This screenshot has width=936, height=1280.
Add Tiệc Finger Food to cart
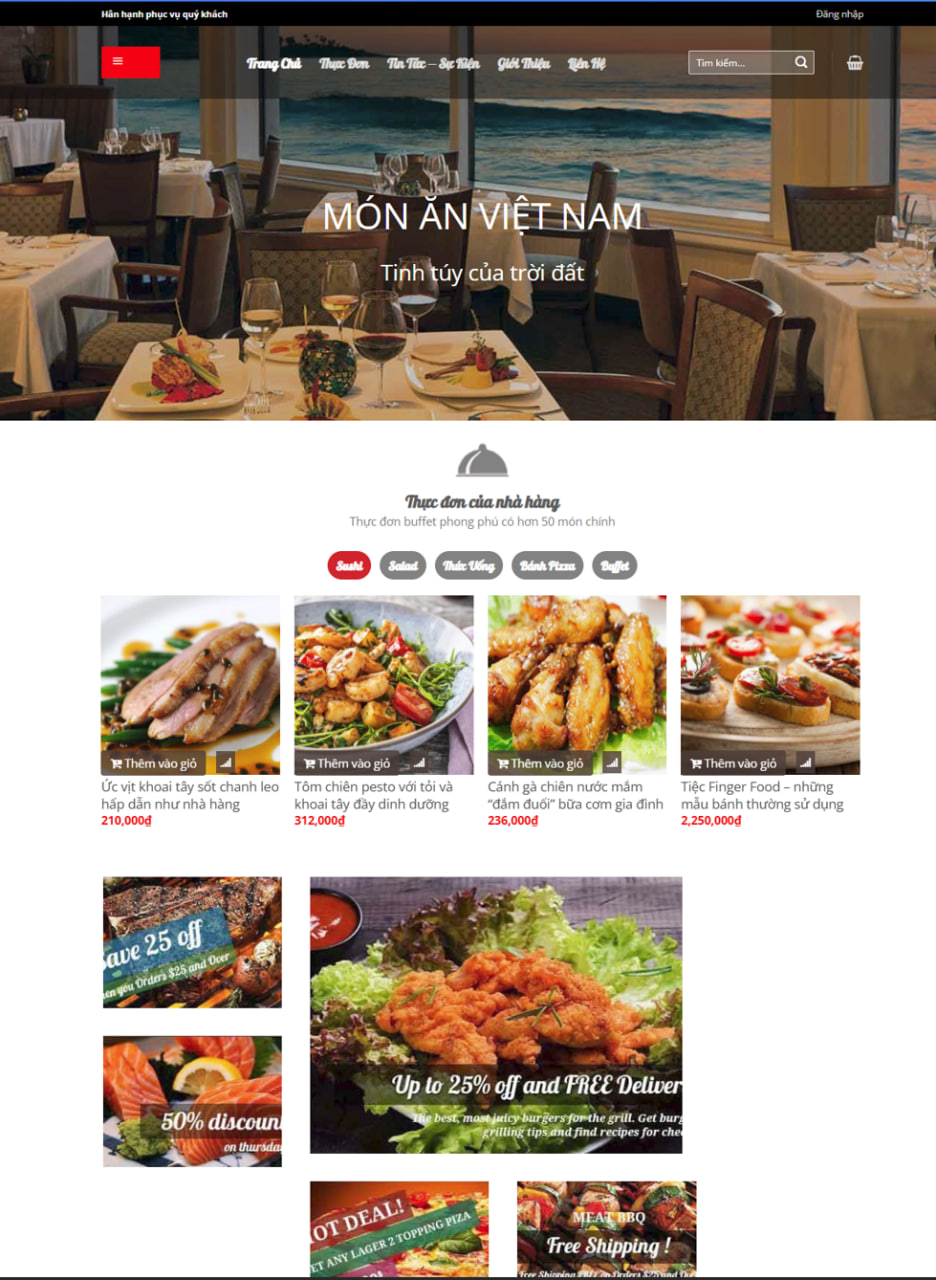pos(733,763)
